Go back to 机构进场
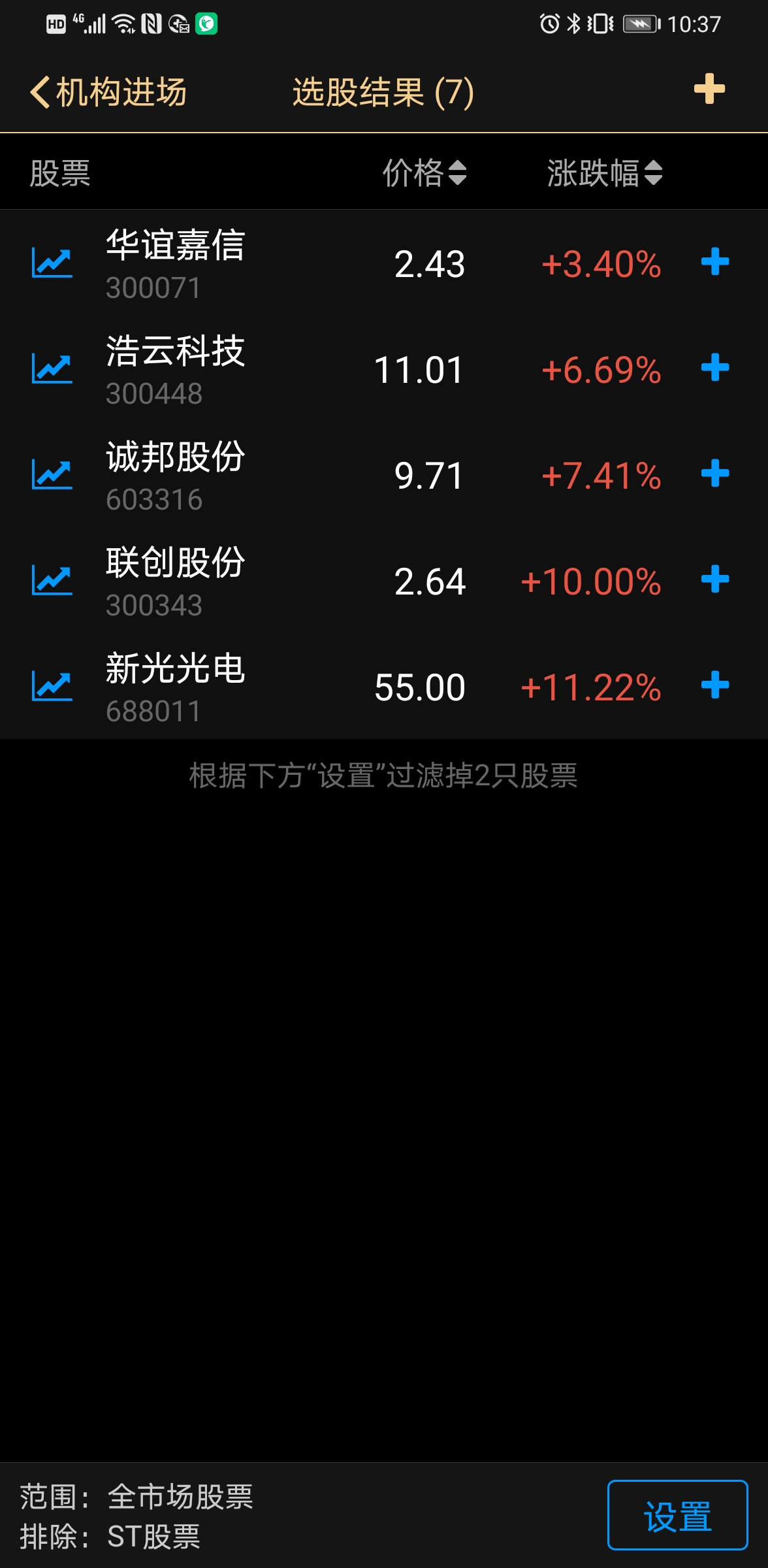The image size is (768, 1568). tap(108, 91)
